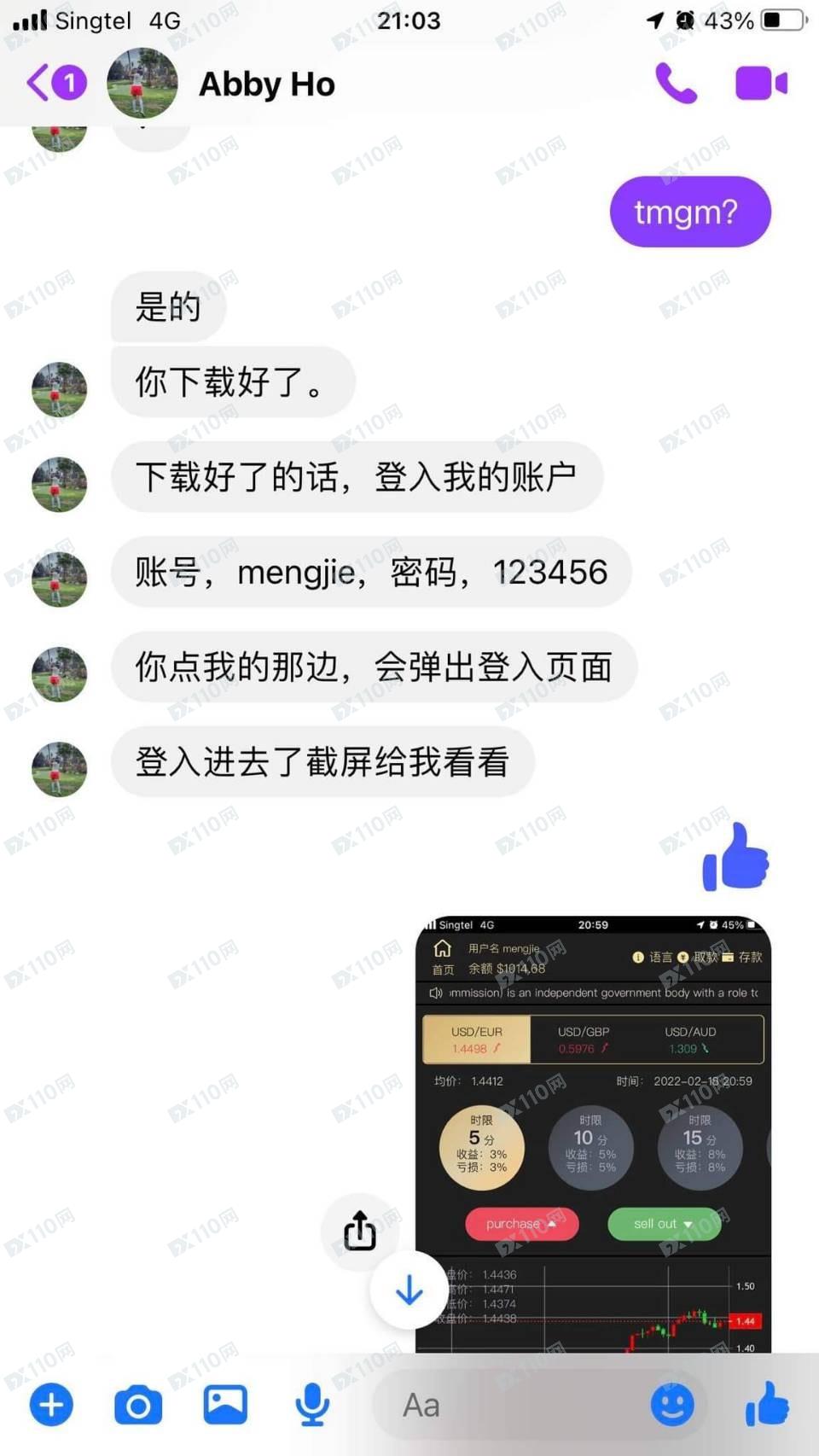
Task: Start a voice call with Abby Ho
Action: coord(676,84)
